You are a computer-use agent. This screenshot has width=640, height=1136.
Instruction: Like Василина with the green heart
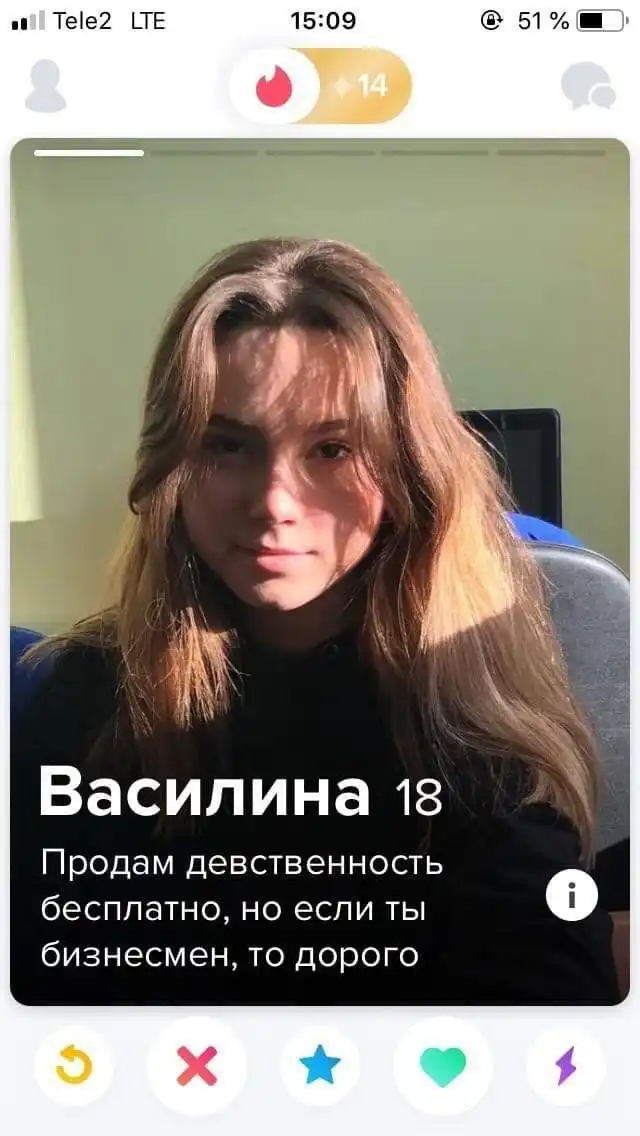(443, 1066)
